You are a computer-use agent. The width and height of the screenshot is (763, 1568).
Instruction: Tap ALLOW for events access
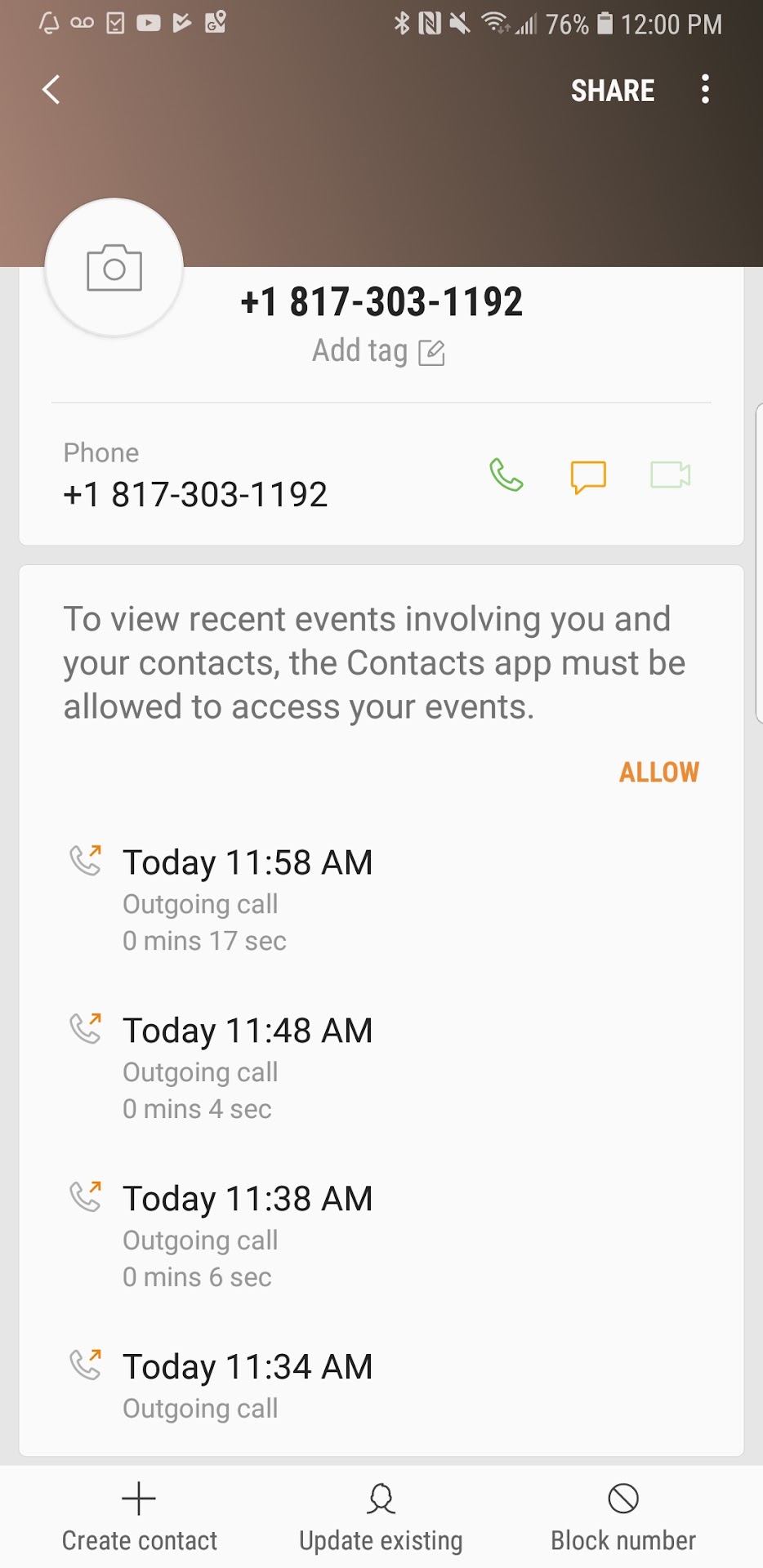658,772
